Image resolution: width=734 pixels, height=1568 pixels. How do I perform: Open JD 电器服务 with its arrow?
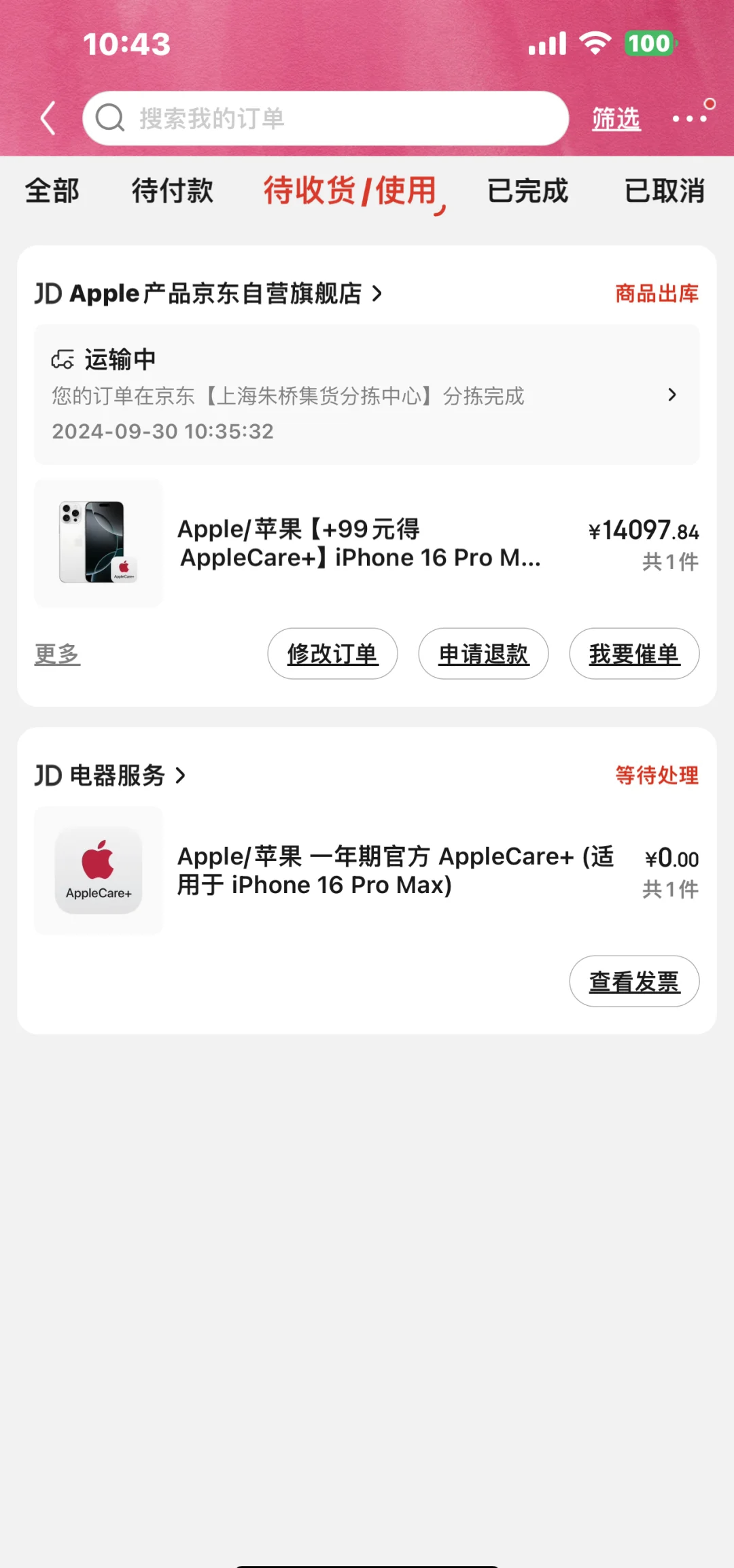coord(181,776)
